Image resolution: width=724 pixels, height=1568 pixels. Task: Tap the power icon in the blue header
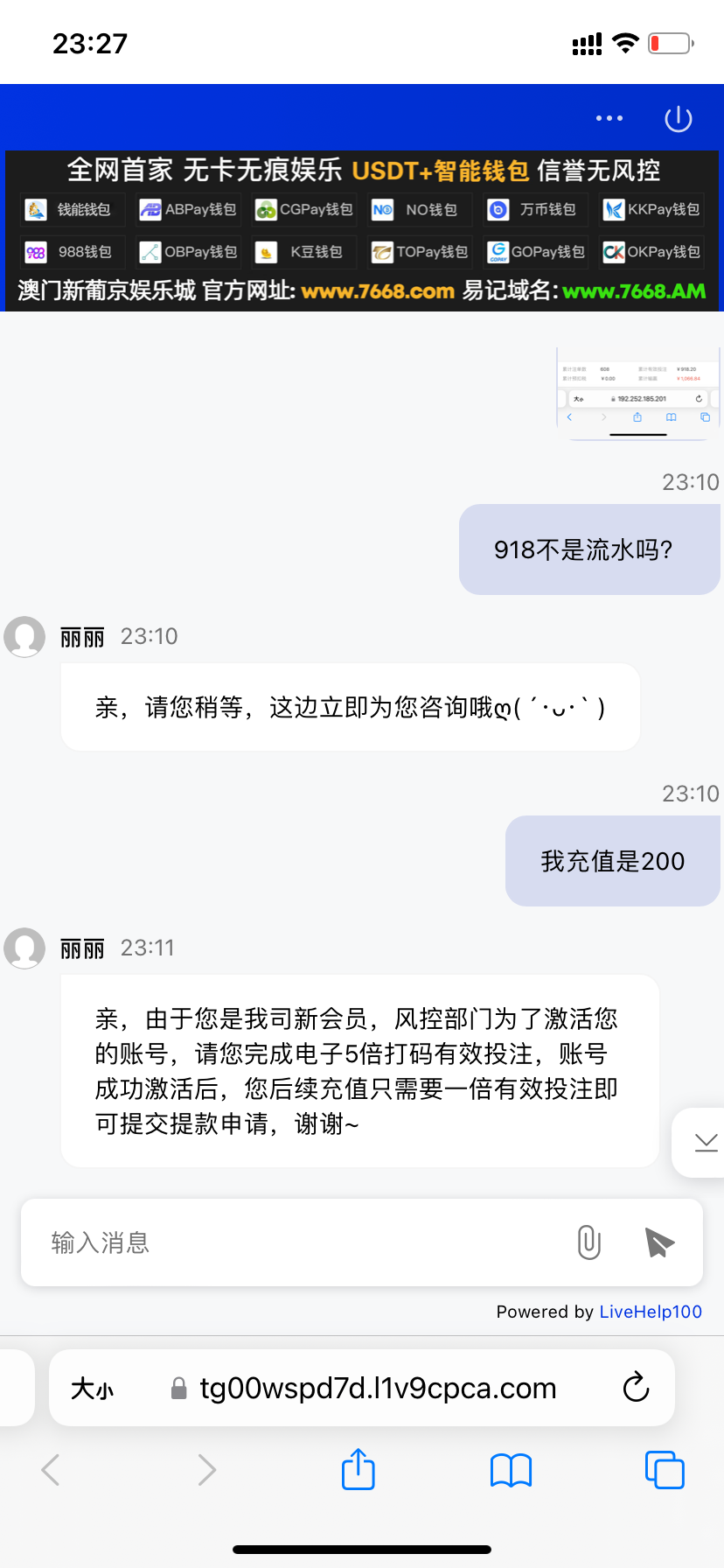point(678,118)
